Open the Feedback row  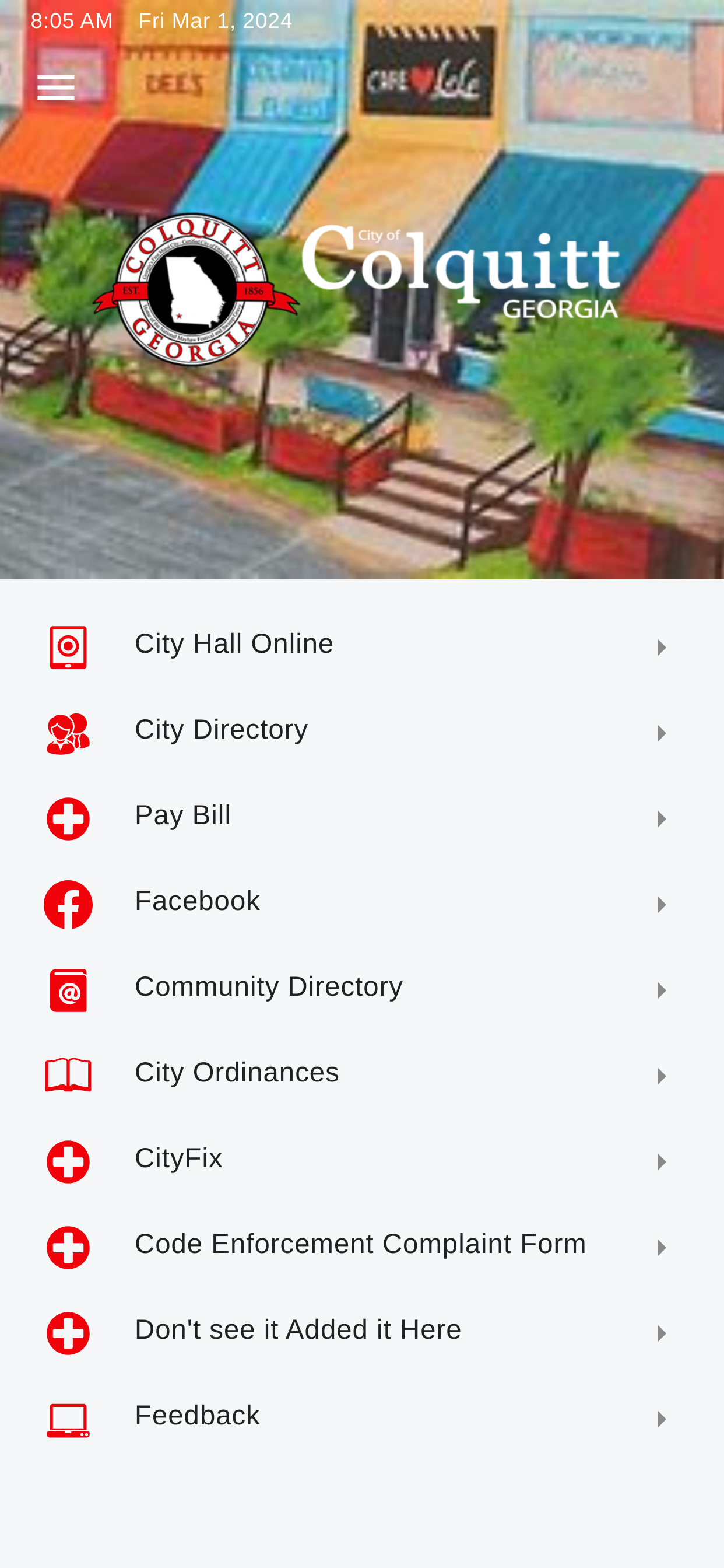361,1419
